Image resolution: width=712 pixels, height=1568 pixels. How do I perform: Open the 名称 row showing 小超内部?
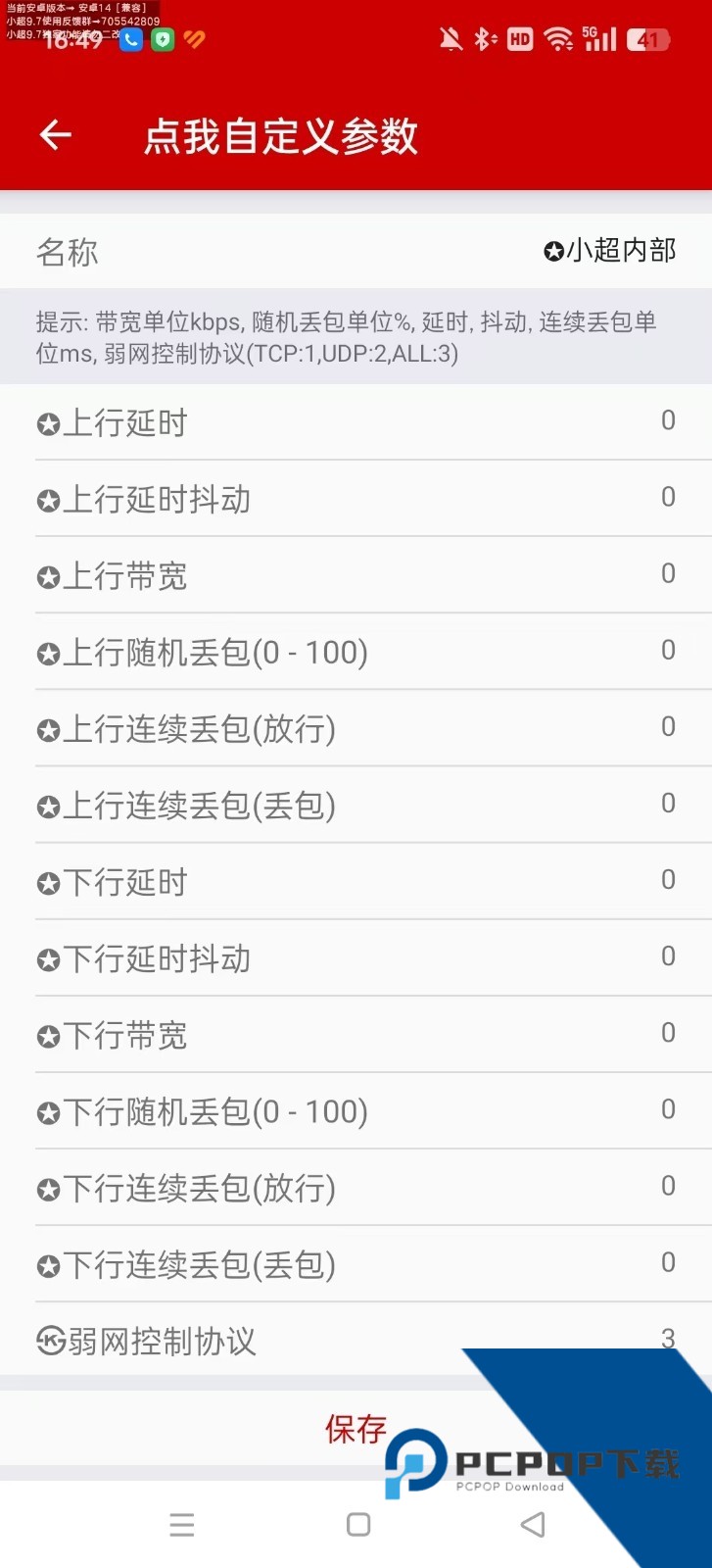tap(356, 251)
